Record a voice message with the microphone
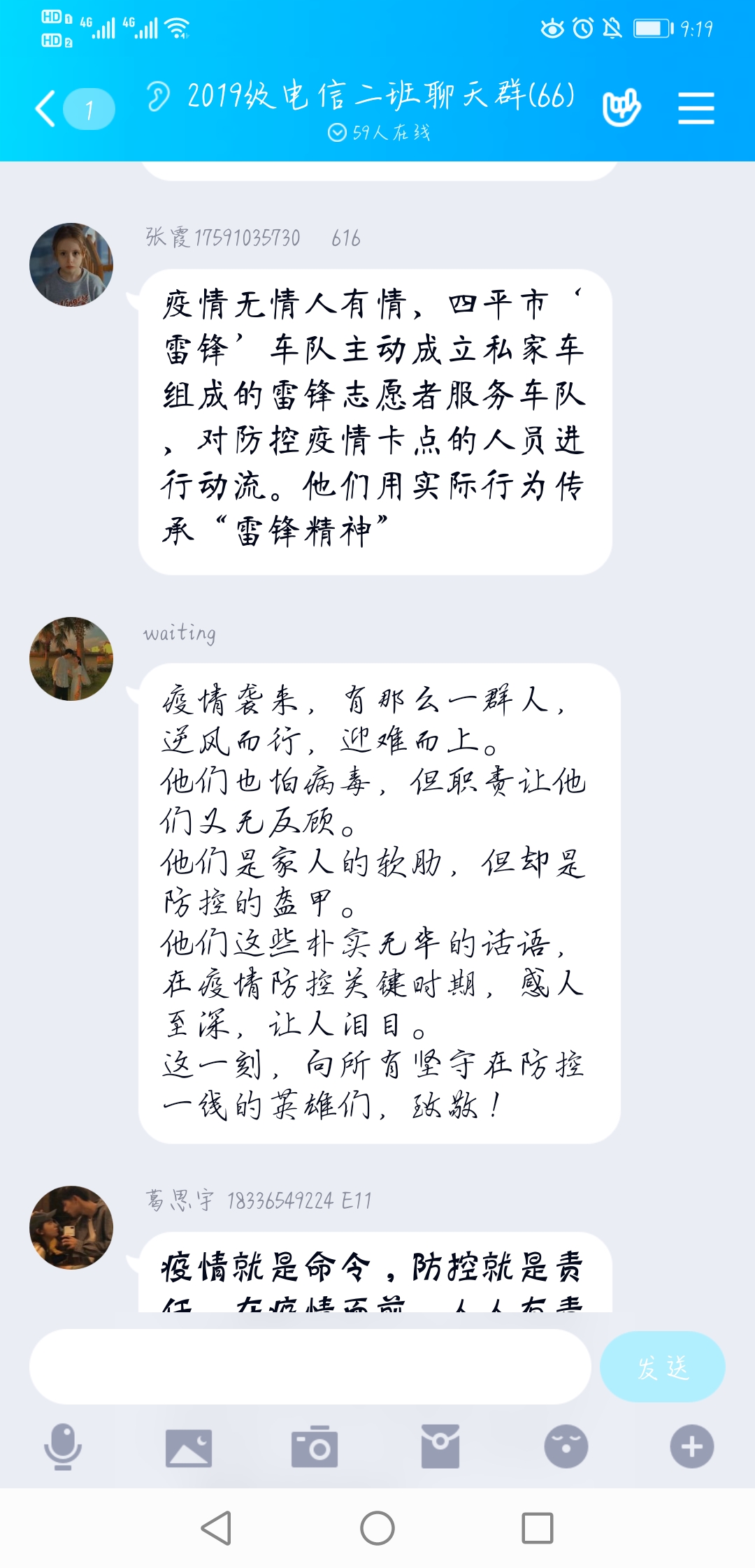This screenshot has height=1568, width=755. click(x=63, y=1446)
